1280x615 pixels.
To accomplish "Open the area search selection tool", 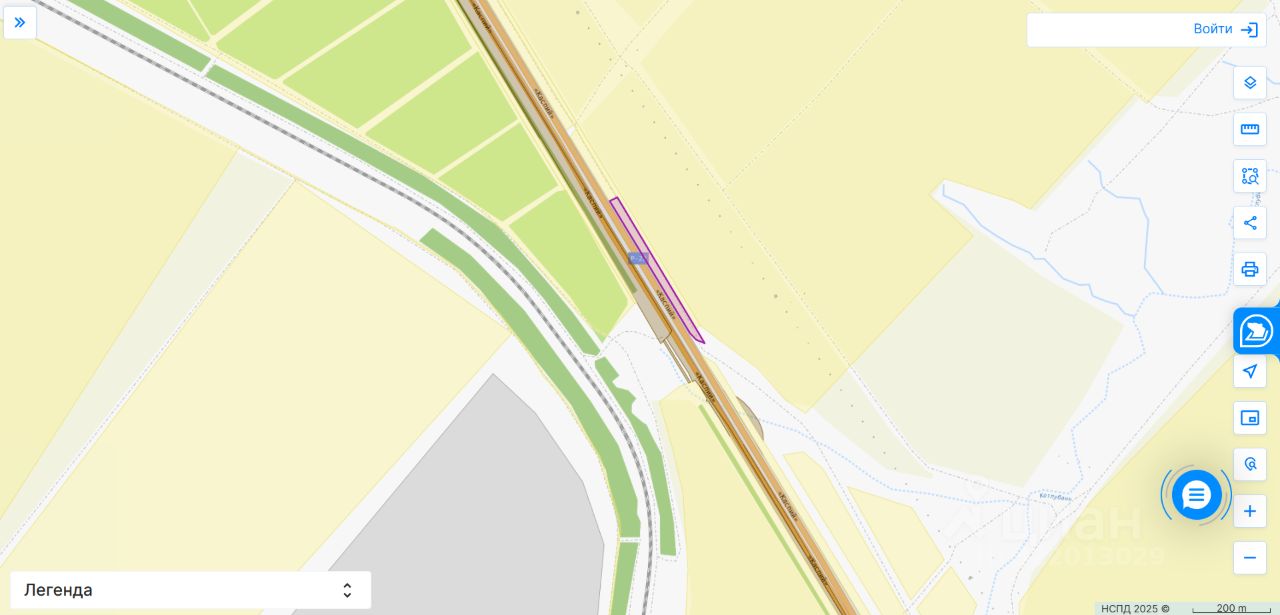I will click(1250, 176).
